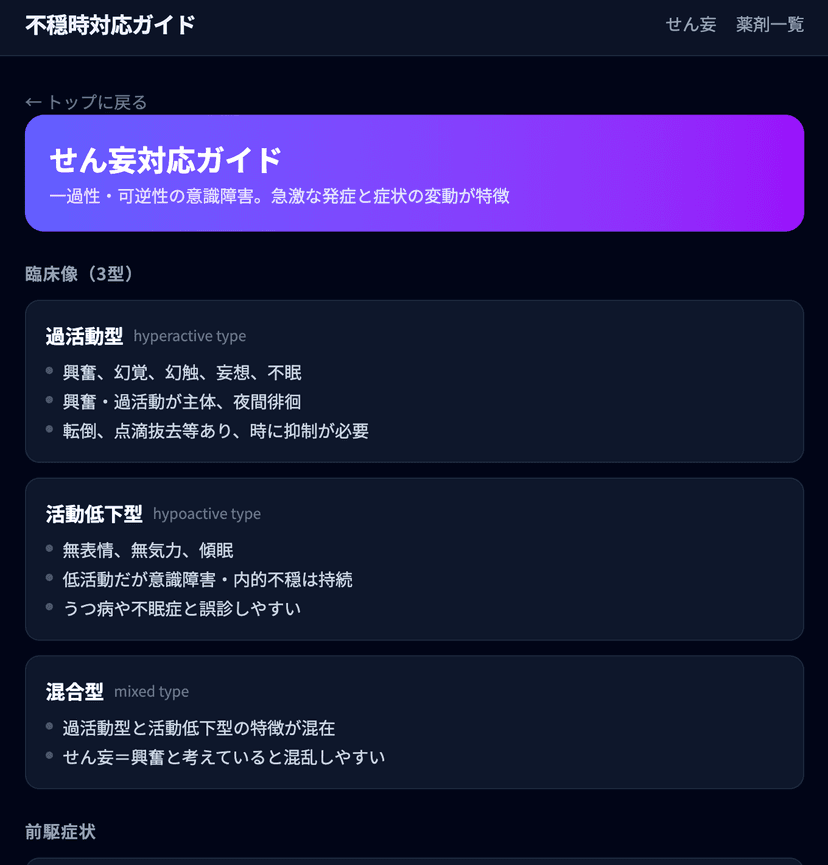828x865 pixels.
Task: Click the うつ病や不眠症と誤診しやすい bullet
Action: [x=182, y=607]
